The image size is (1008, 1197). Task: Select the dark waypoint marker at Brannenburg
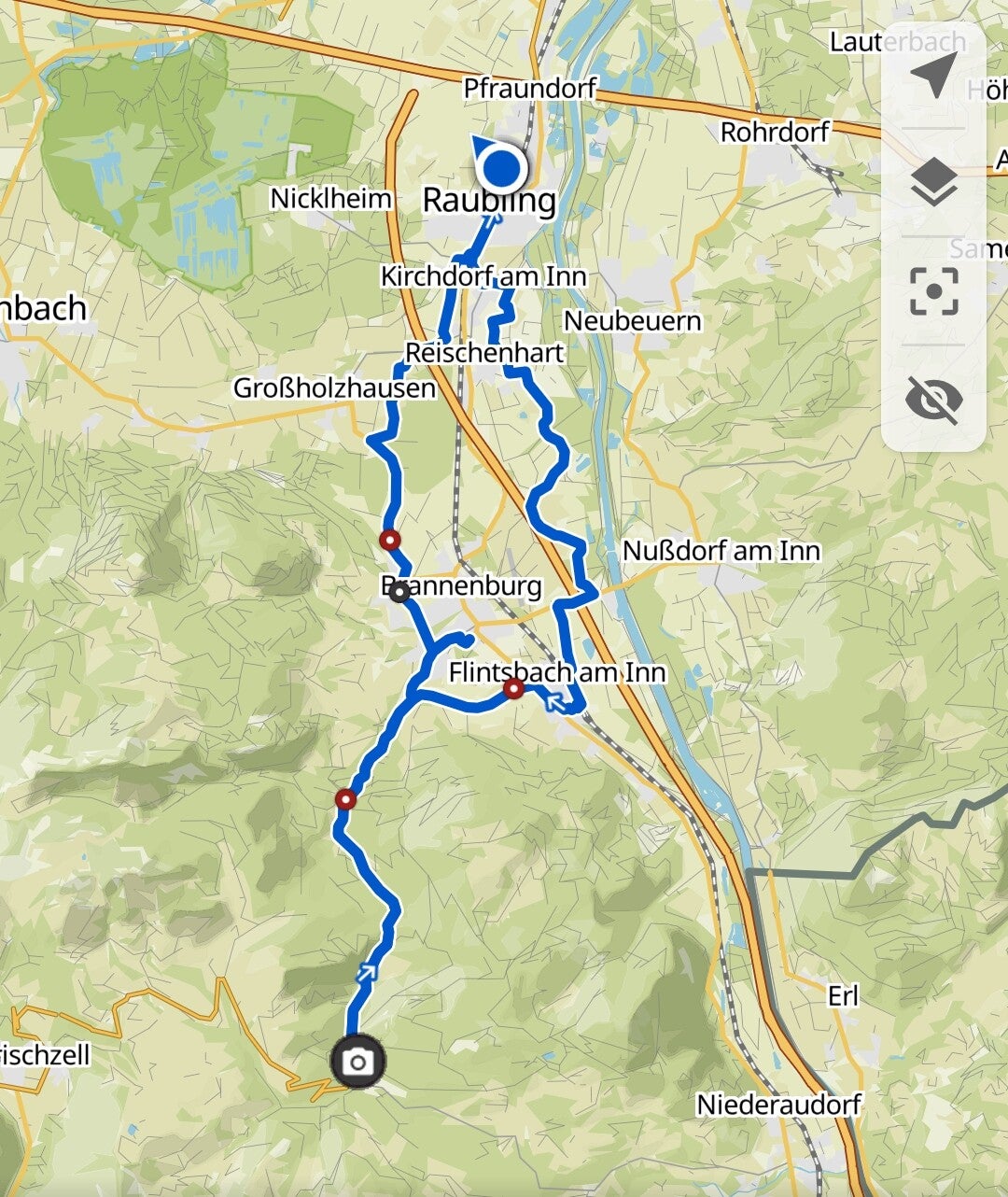tap(399, 592)
